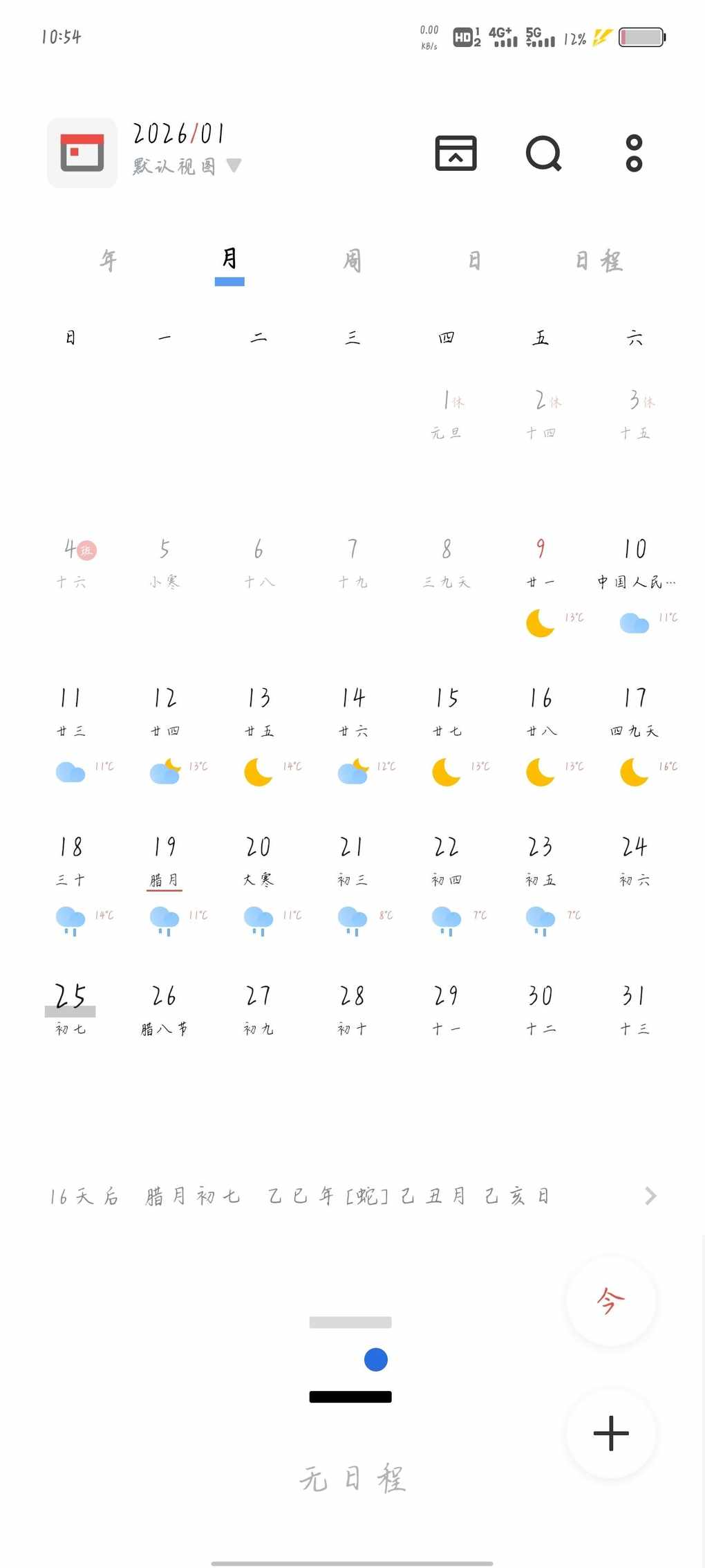Image resolution: width=705 pixels, height=1568 pixels.
Task: Open the three-dot overflow menu
Action: (633, 153)
